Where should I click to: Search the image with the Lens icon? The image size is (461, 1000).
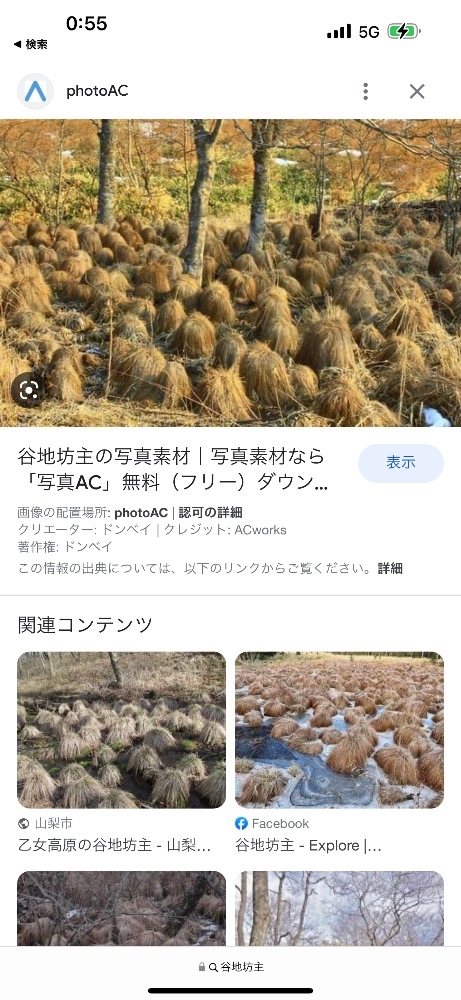pyautogui.click(x=28, y=390)
